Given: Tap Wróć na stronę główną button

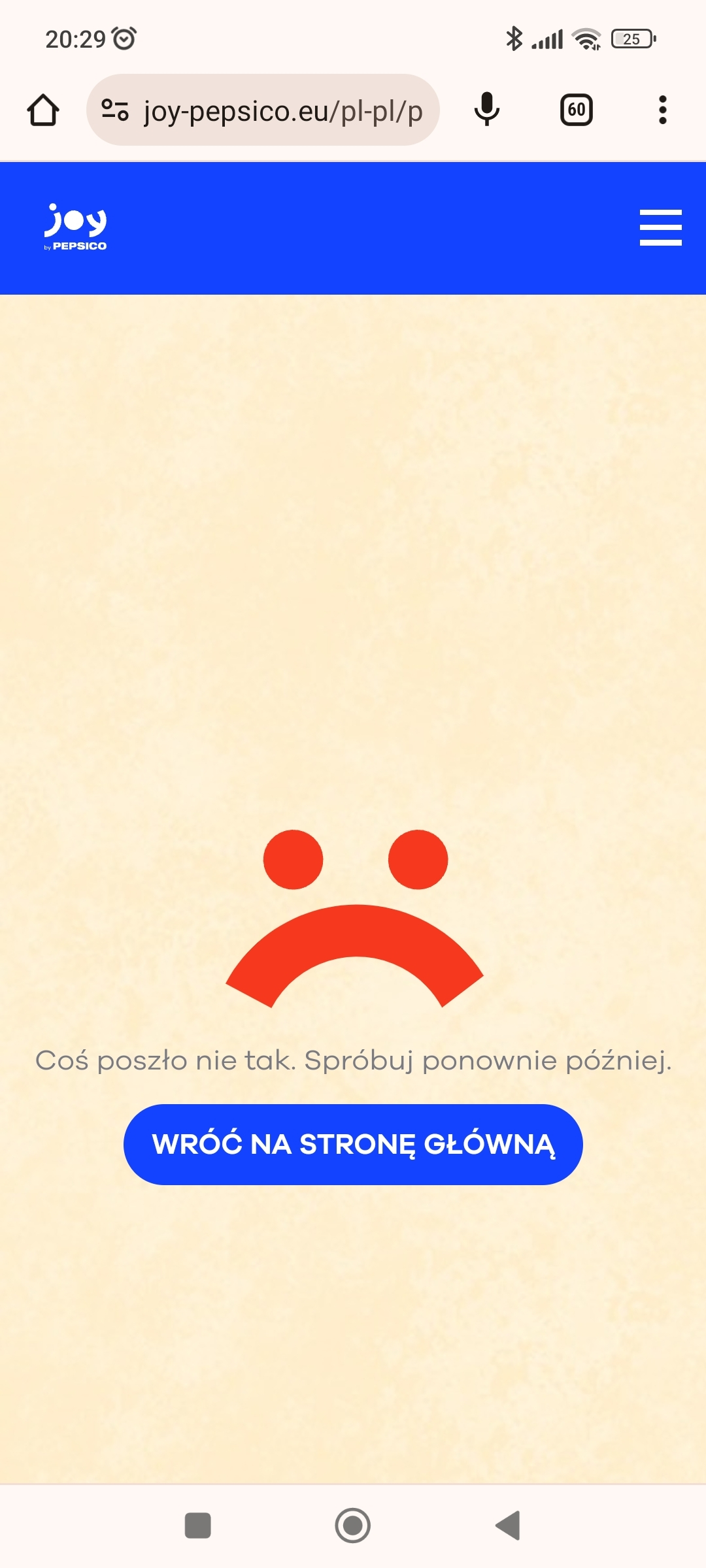Looking at the screenshot, I should [x=353, y=1144].
